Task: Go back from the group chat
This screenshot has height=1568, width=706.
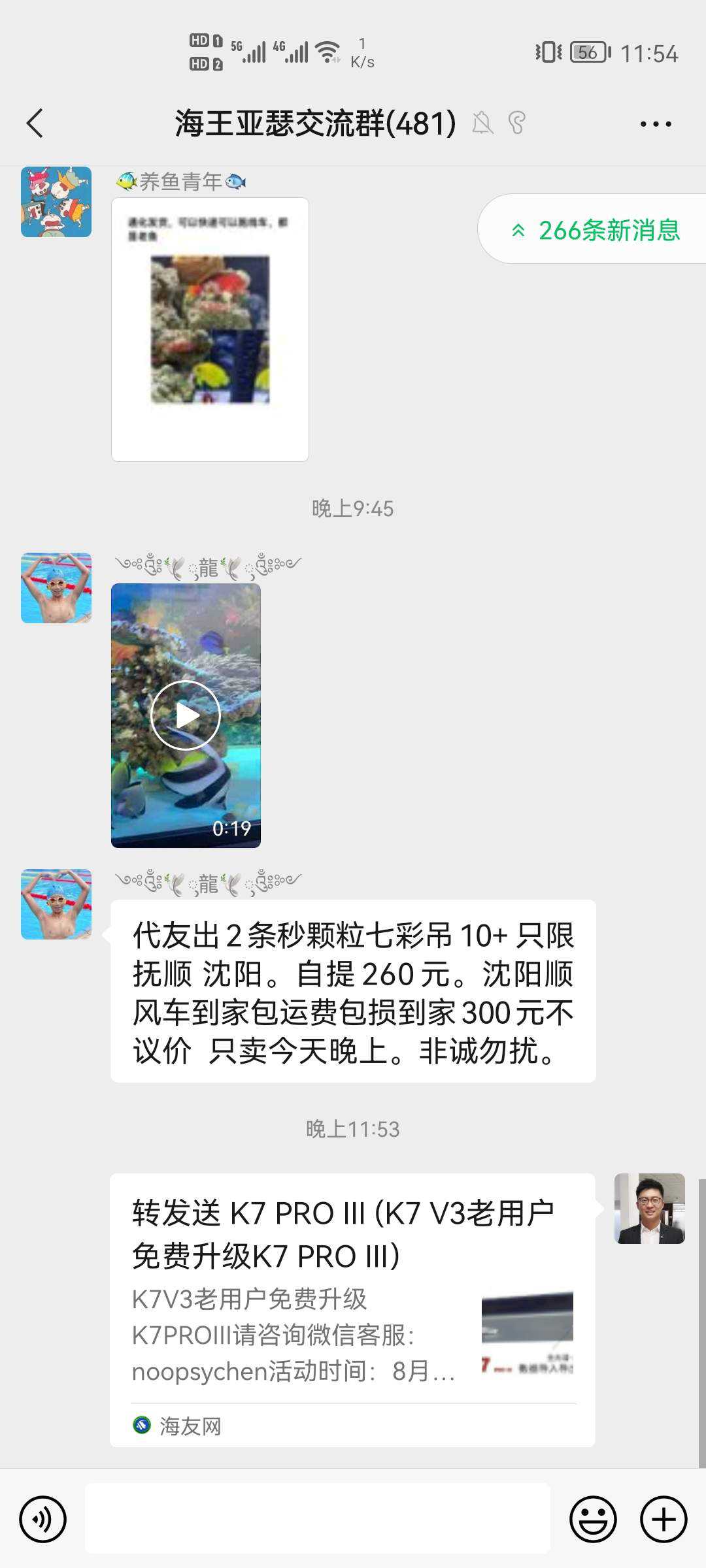Action: coord(35,123)
